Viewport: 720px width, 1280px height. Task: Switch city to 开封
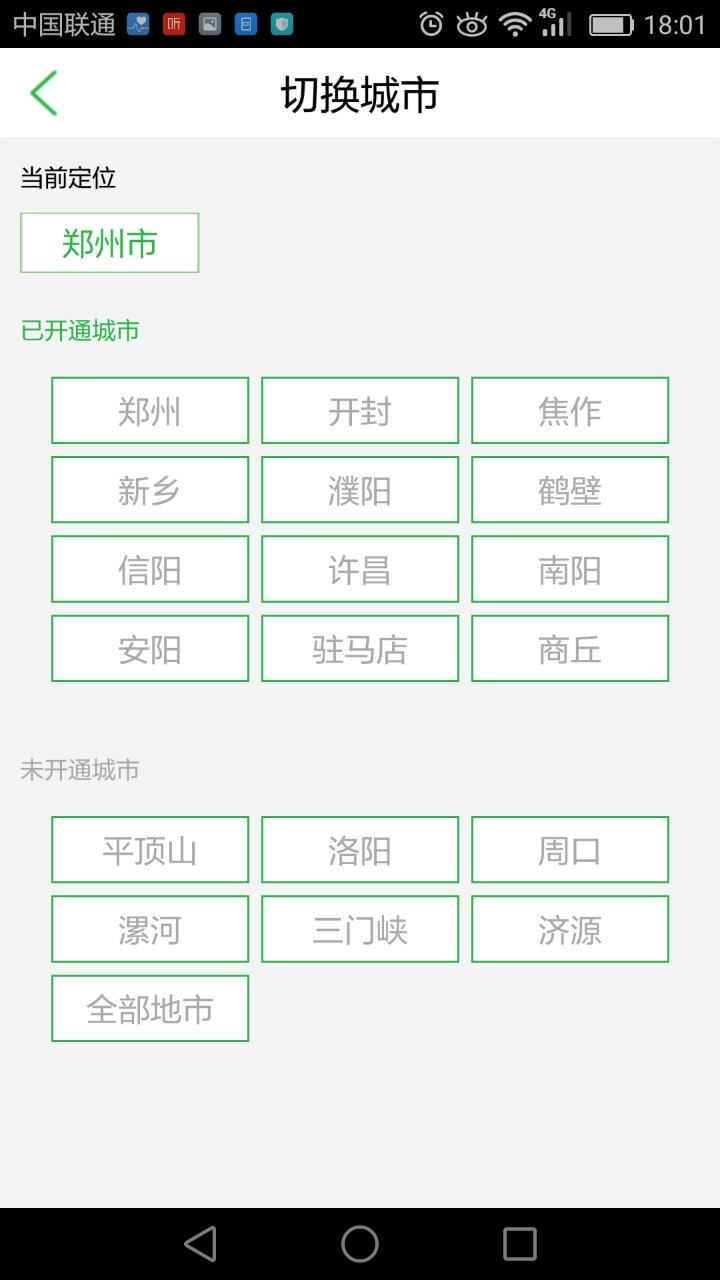click(x=360, y=411)
